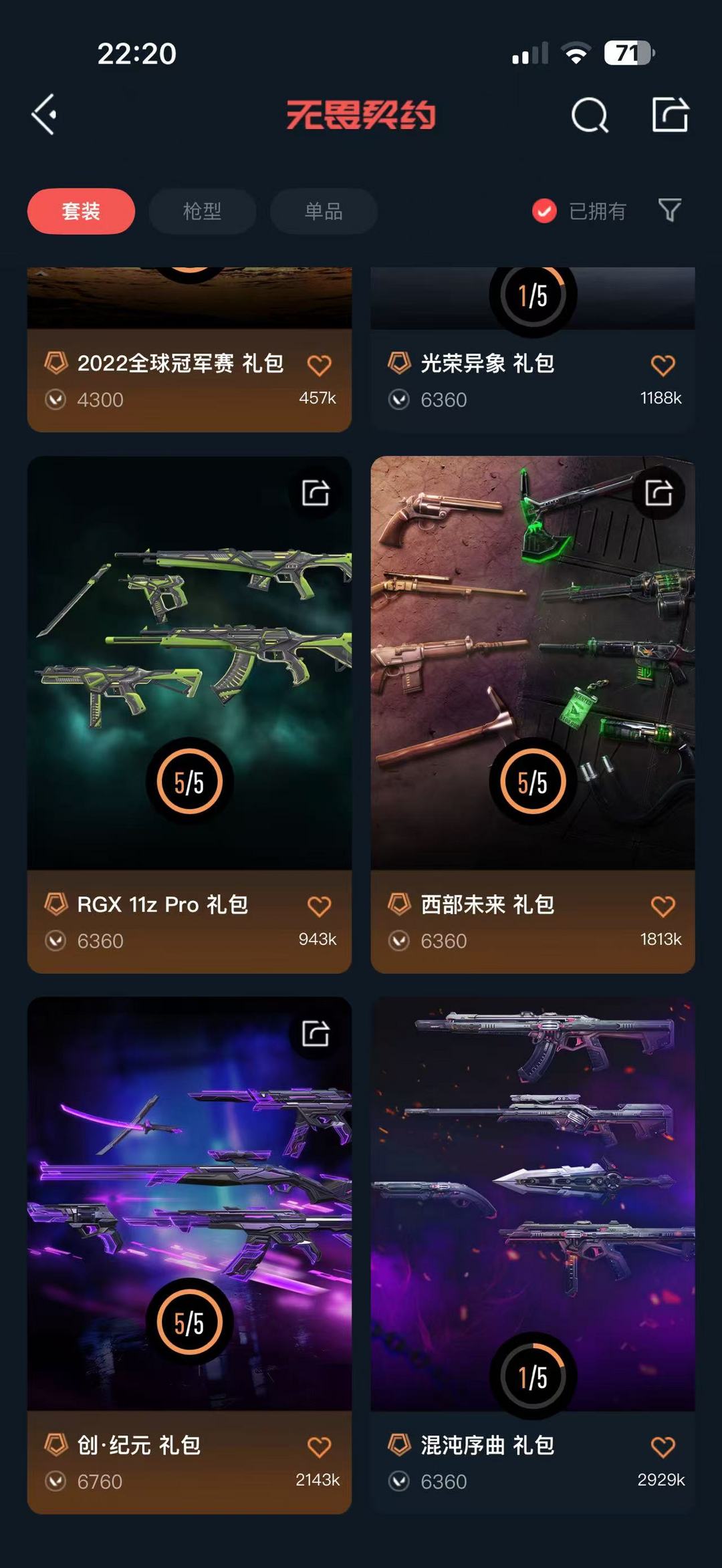
Task: Open the funnel filter options
Action: tap(669, 211)
